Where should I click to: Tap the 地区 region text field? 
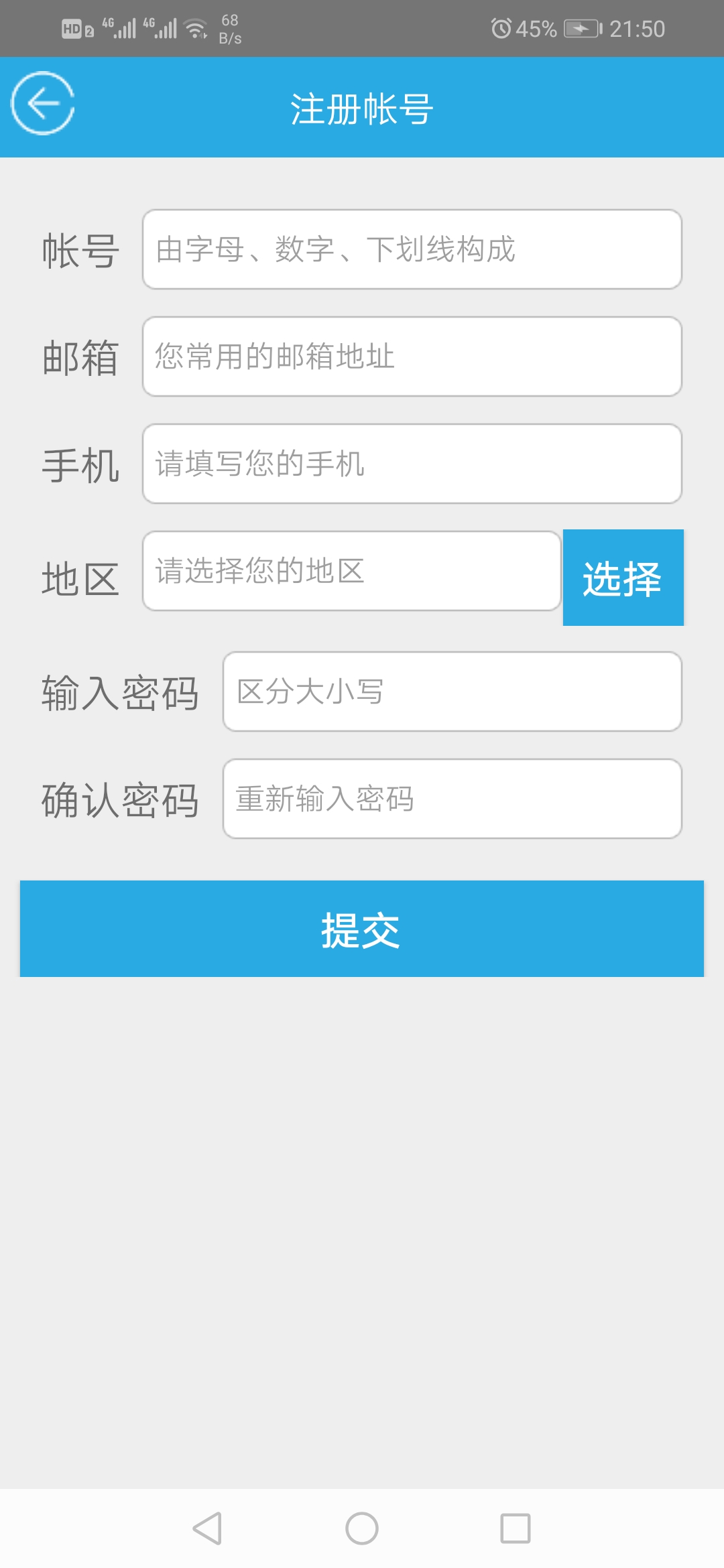tap(351, 571)
